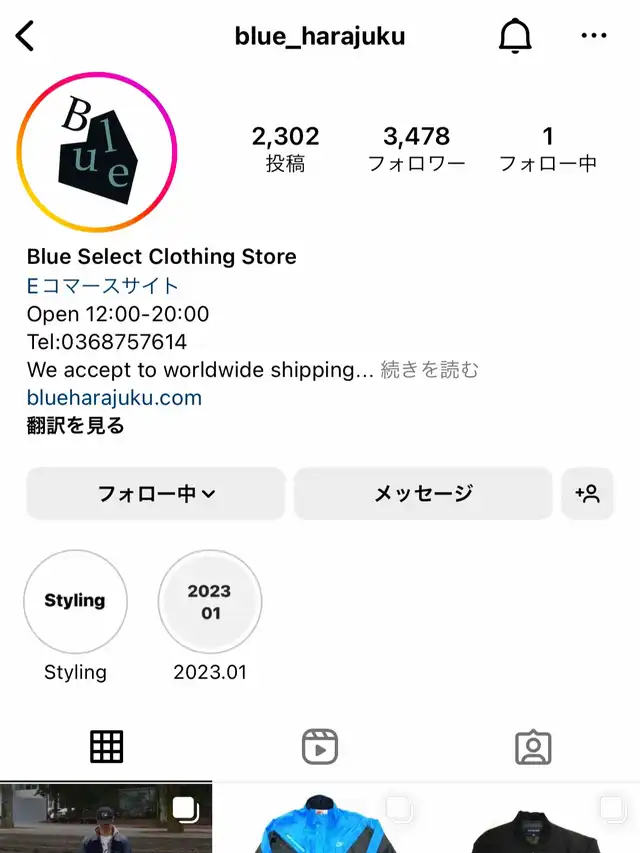This screenshot has height=853, width=640.
Task: Open the blueharajuku.com link
Action: (114, 397)
